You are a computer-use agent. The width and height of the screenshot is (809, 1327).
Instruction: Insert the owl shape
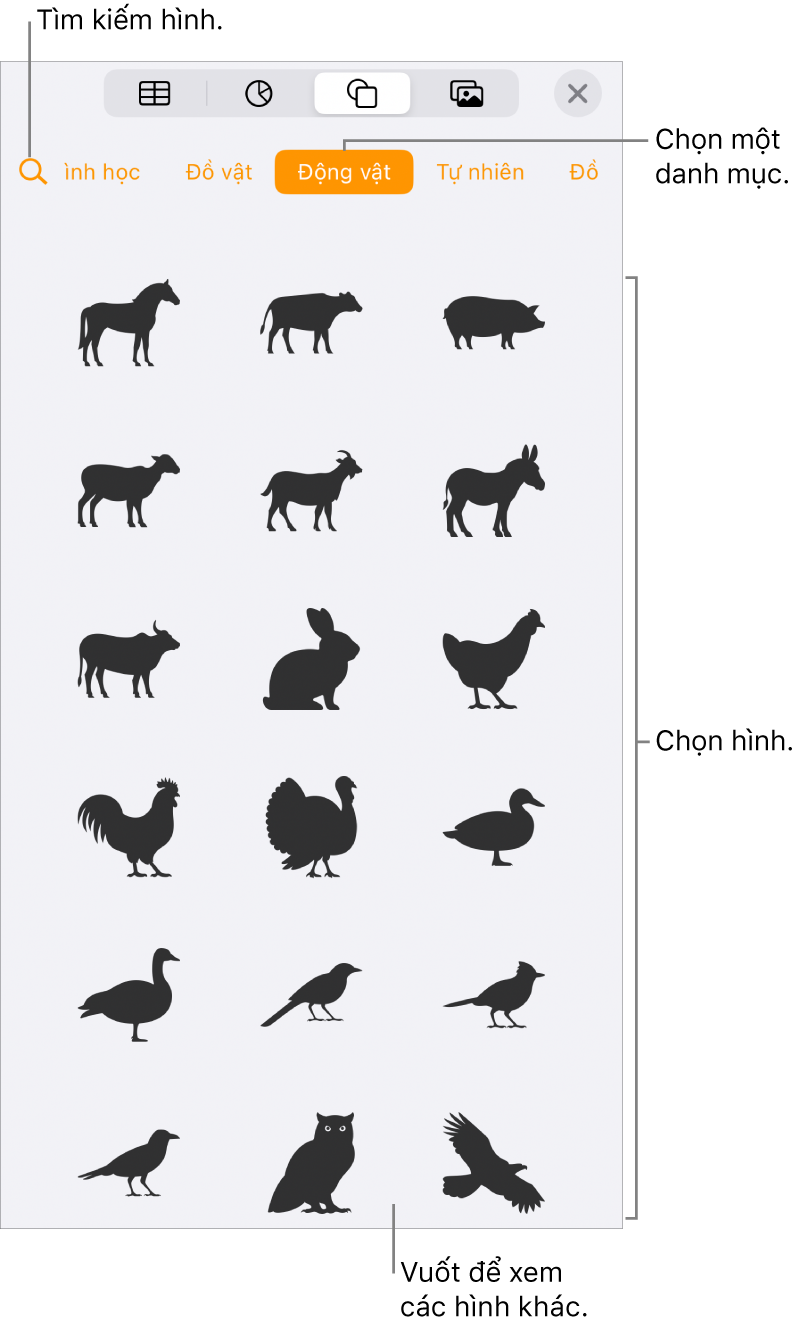tap(311, 1163)
